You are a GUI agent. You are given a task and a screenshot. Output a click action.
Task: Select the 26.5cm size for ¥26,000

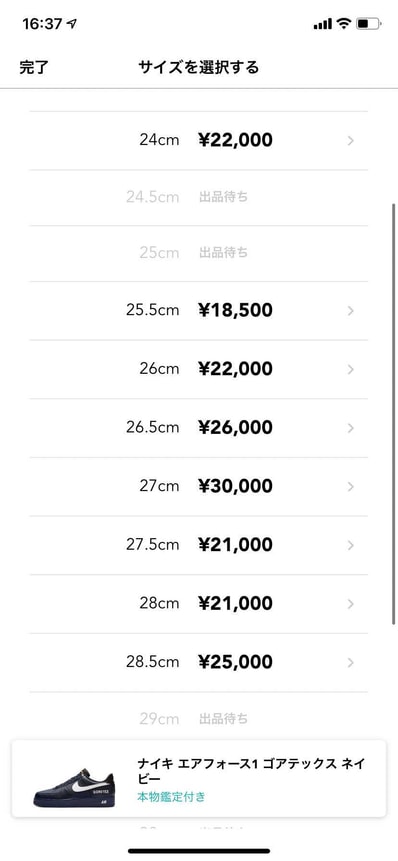click(x=199, y=428)
